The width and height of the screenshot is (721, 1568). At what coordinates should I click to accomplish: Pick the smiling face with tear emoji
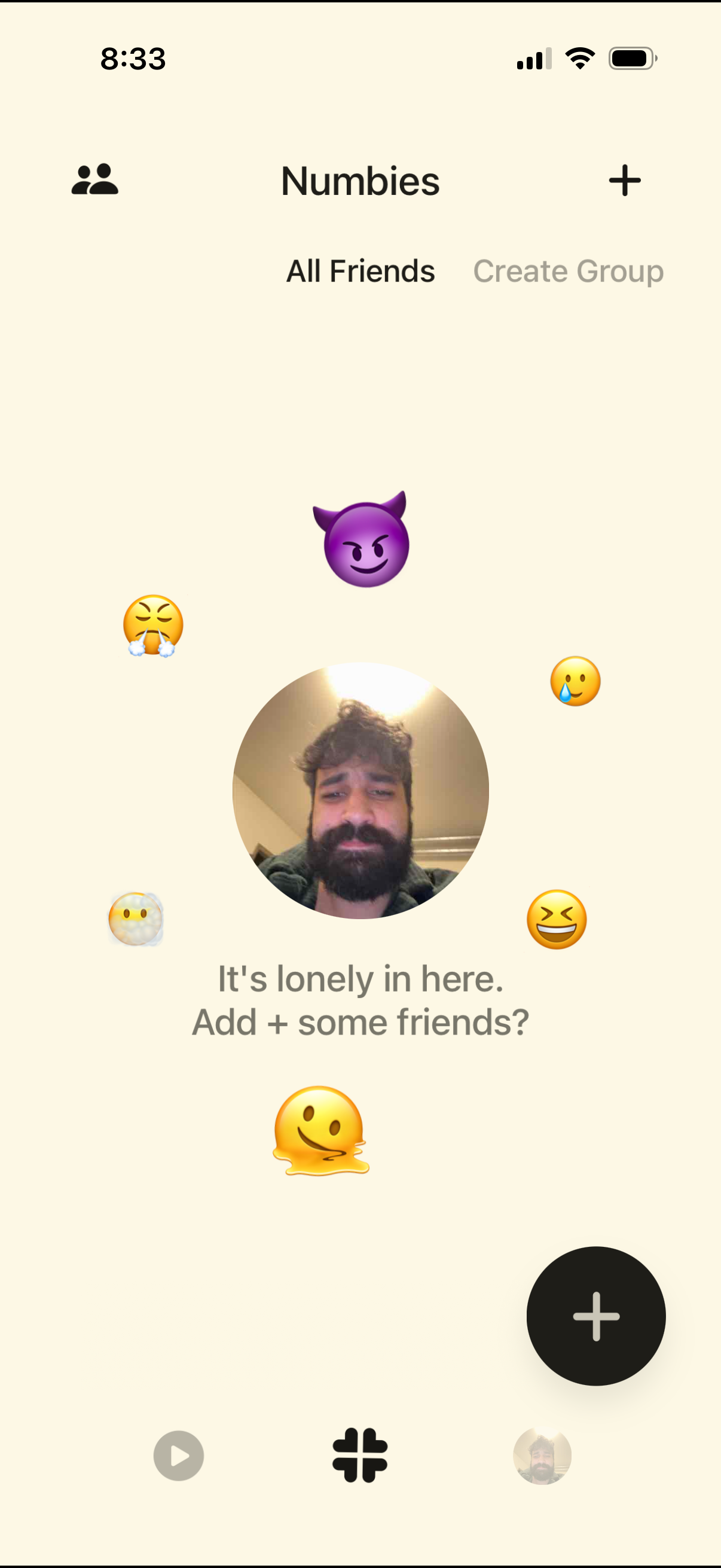pos(575,681)
